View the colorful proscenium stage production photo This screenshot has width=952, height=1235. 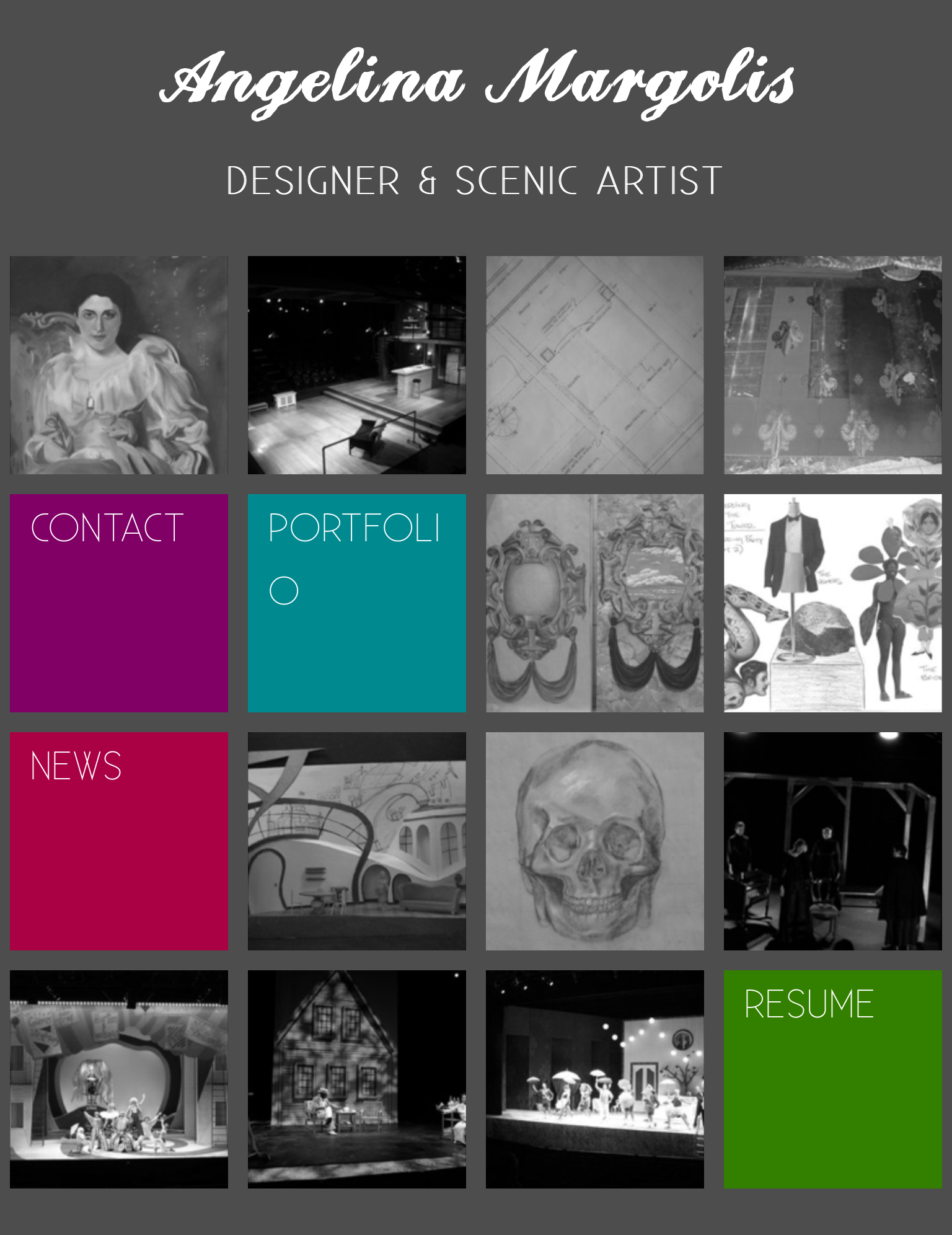pos(118,1079)
